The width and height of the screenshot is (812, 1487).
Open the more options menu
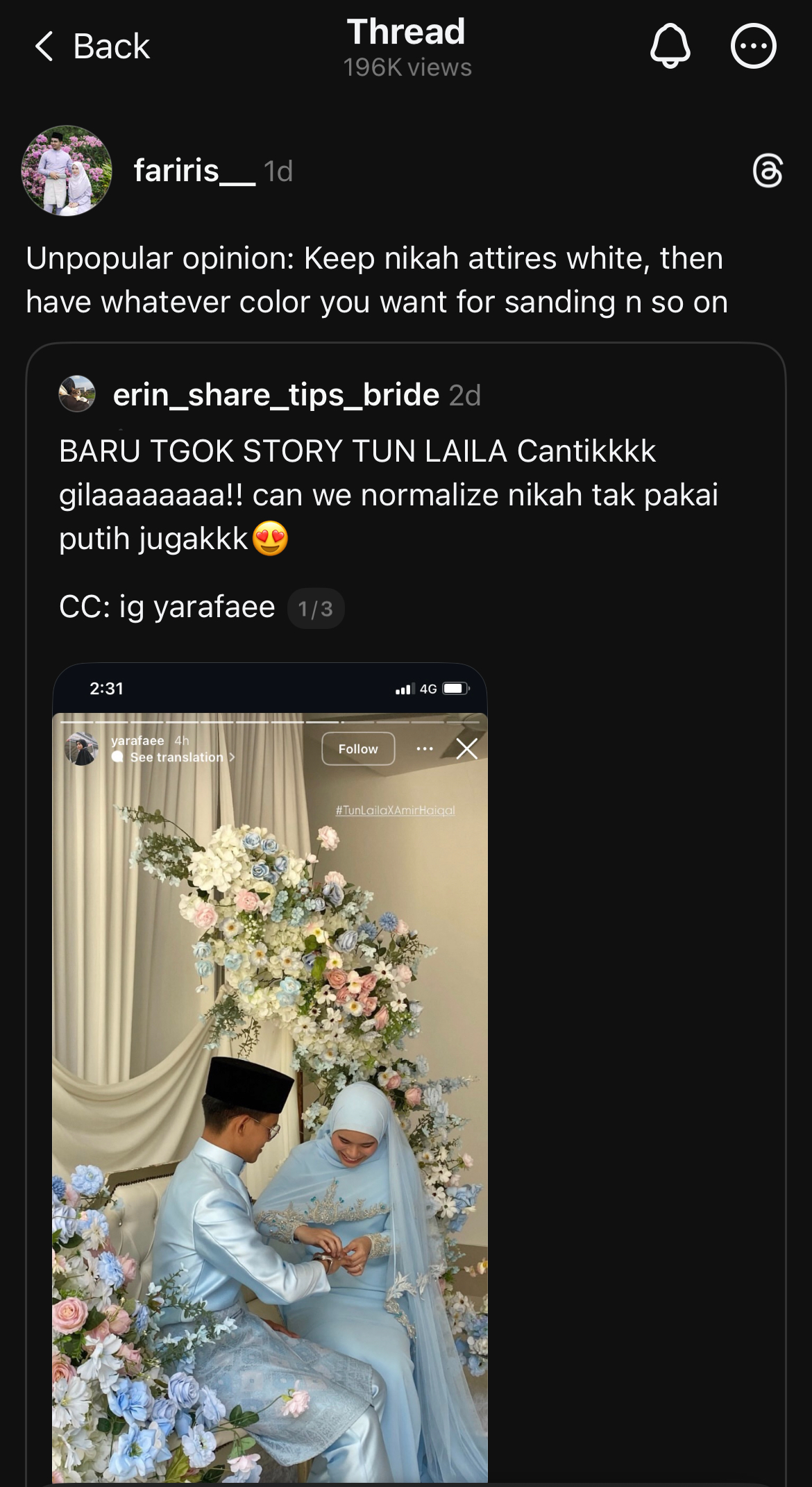(x=753, y=47)
